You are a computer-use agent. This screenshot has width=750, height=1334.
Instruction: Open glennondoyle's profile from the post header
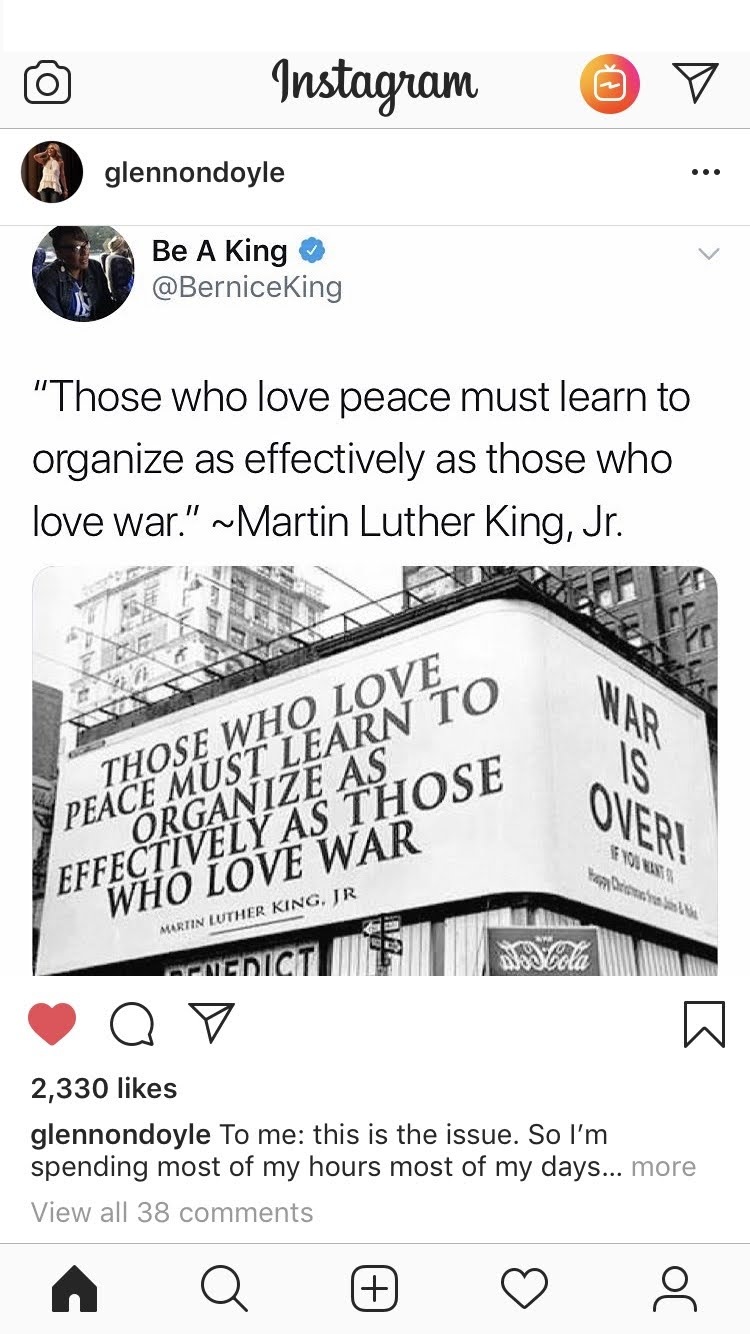click(x=194, y=173)
